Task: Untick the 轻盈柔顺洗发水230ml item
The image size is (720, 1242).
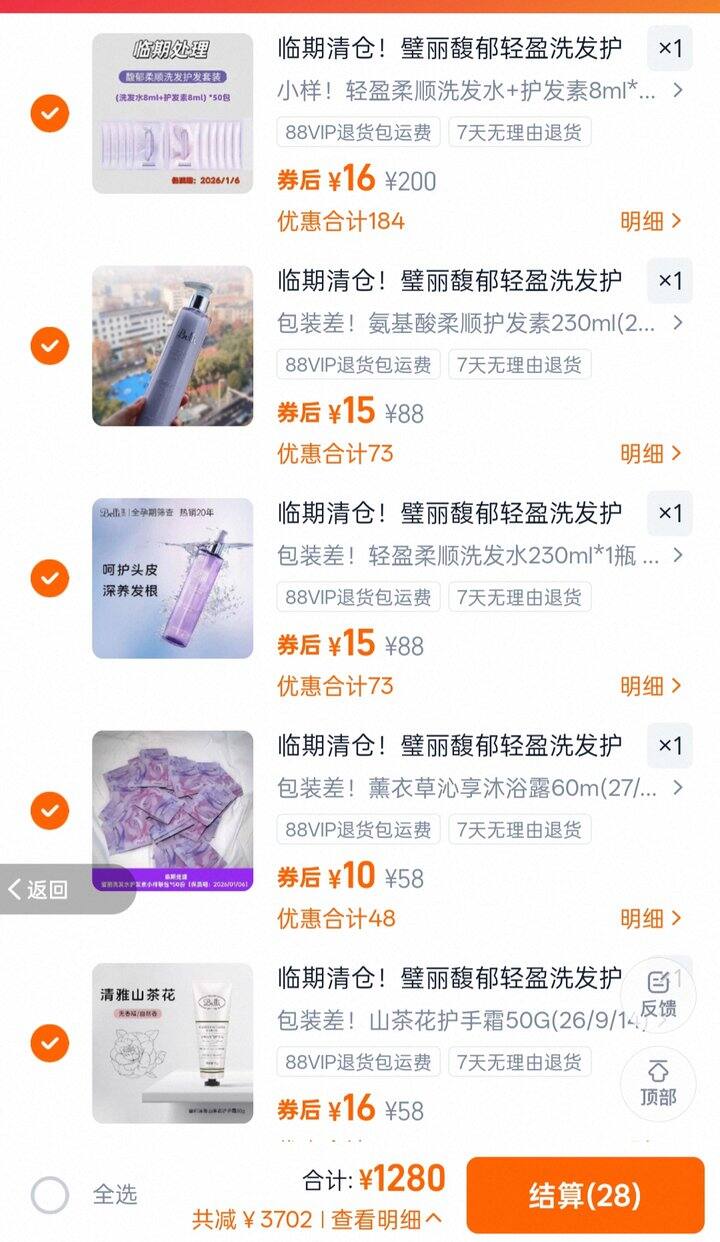Action: (50, 578)
